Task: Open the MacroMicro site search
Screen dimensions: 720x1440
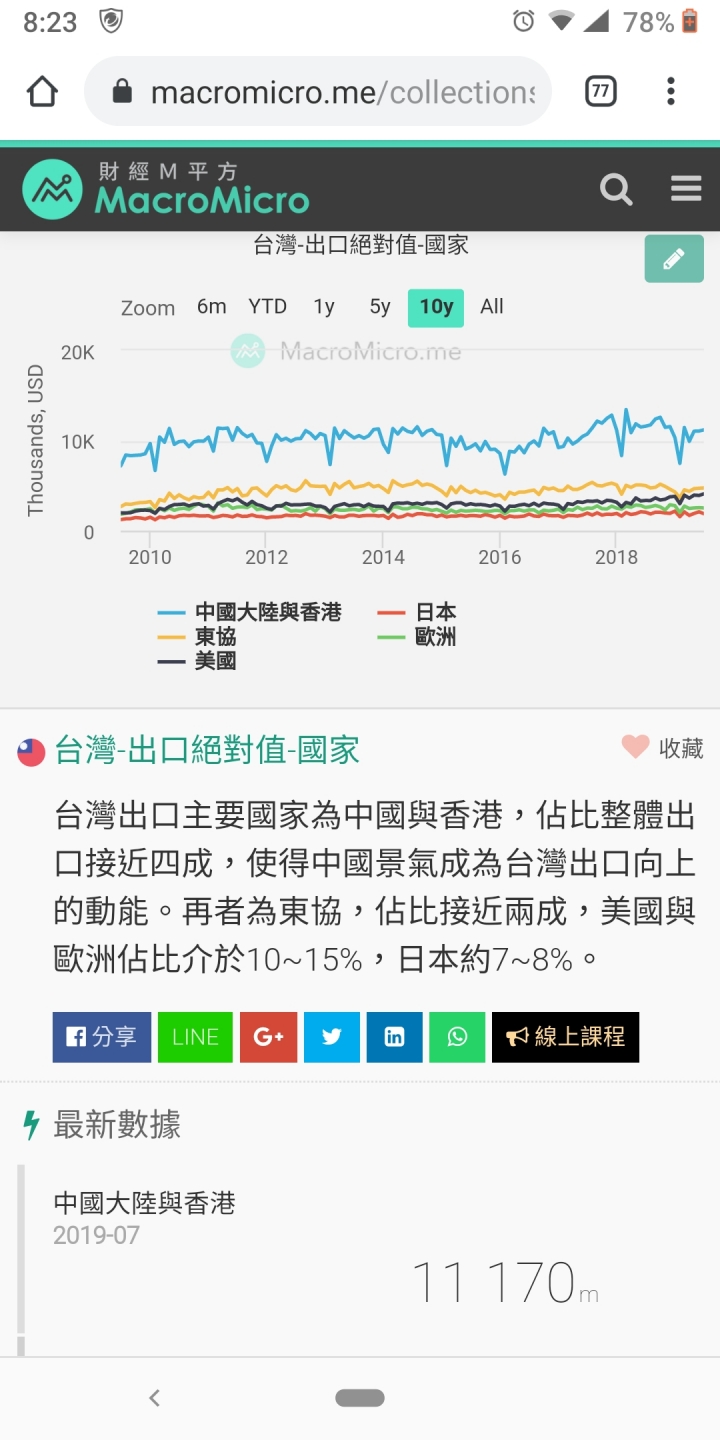Action: coord(616,189)
